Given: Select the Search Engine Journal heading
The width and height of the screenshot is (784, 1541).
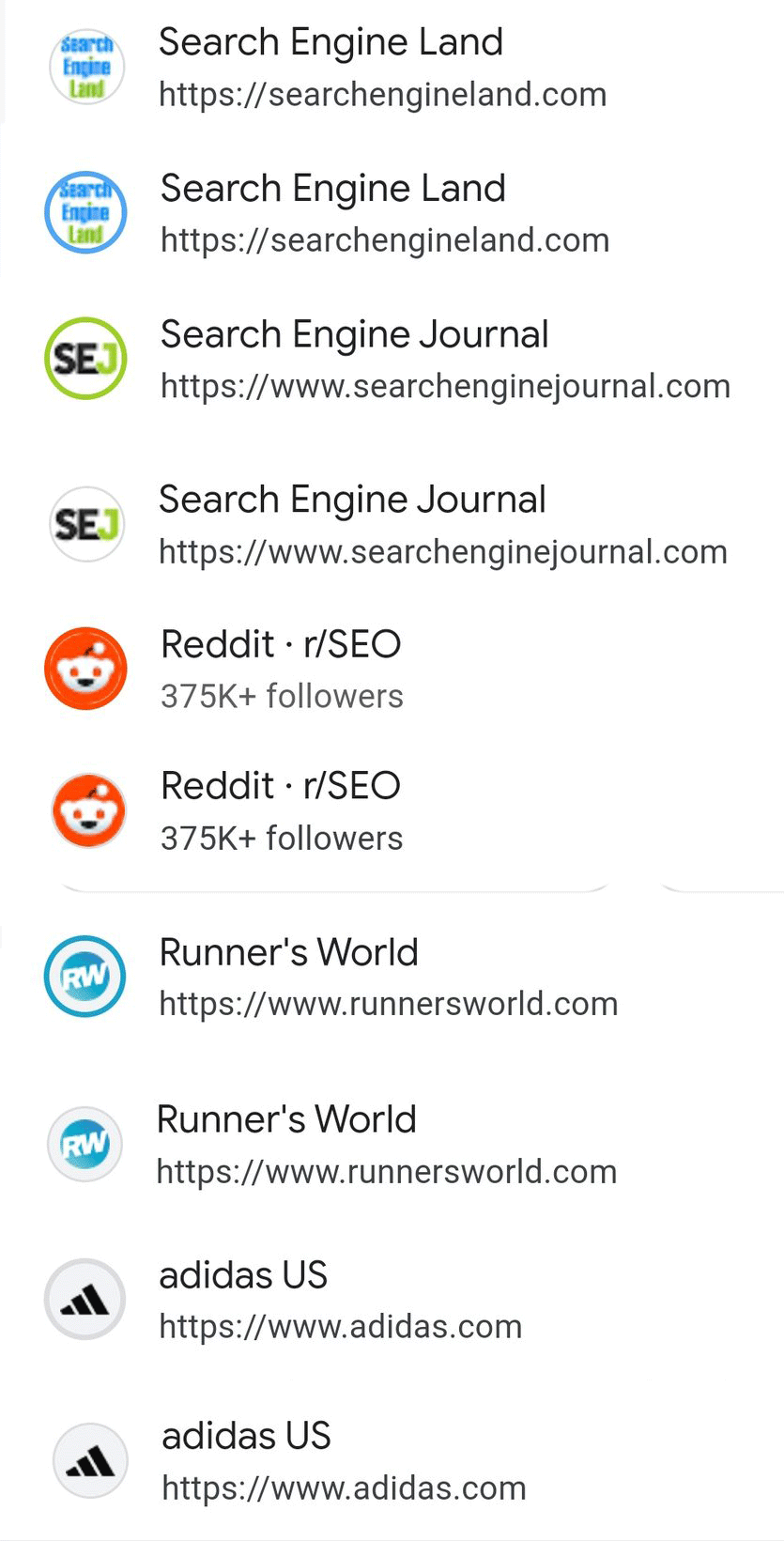Looking at the screenshot, I should pyautogui.click(x=354, y=334).
